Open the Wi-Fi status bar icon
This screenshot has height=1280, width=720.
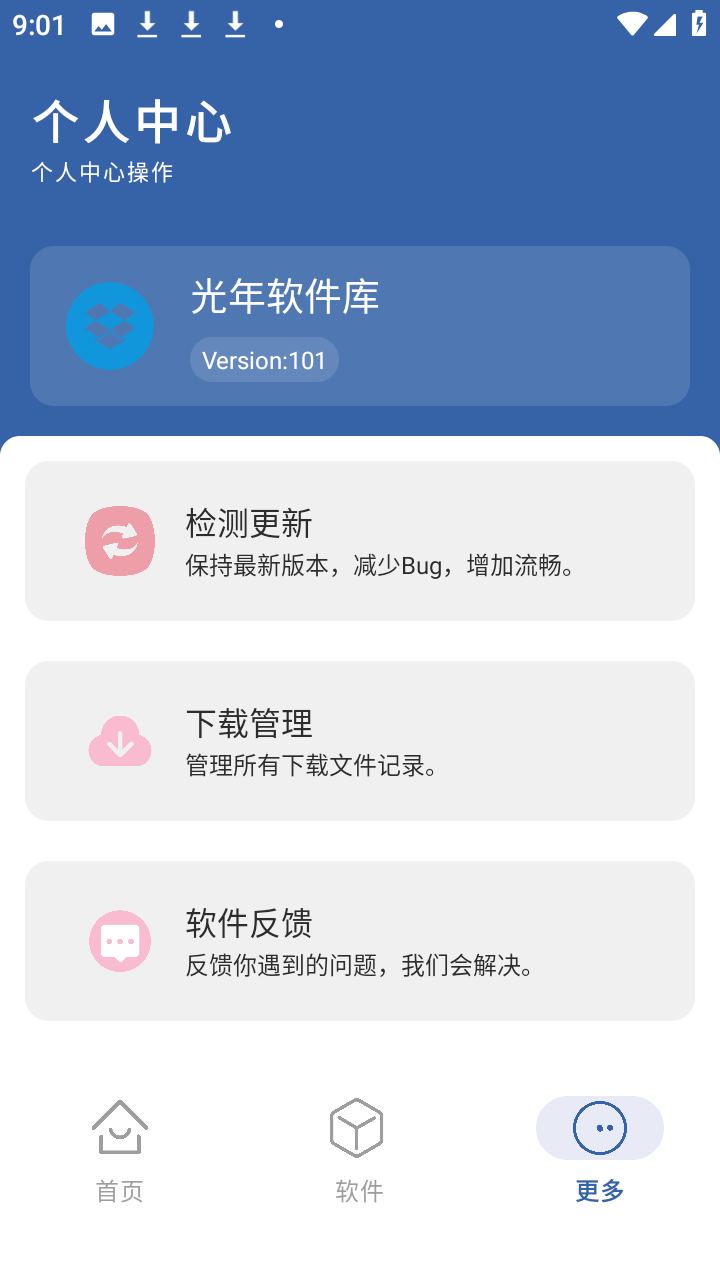pyautogui.click(x=632, y=25)
